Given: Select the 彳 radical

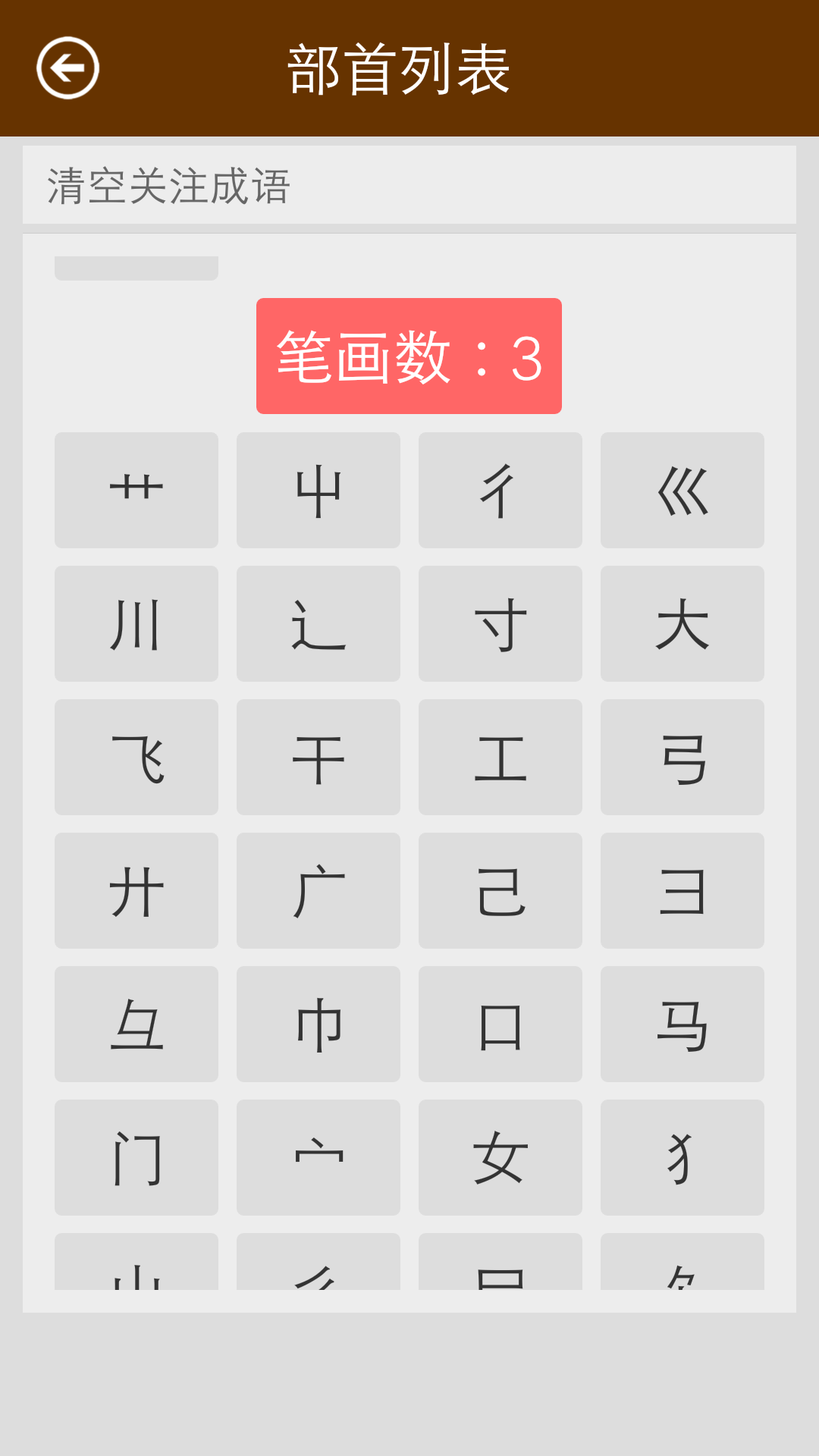Looking at the screenshot, I should point(500,489).
